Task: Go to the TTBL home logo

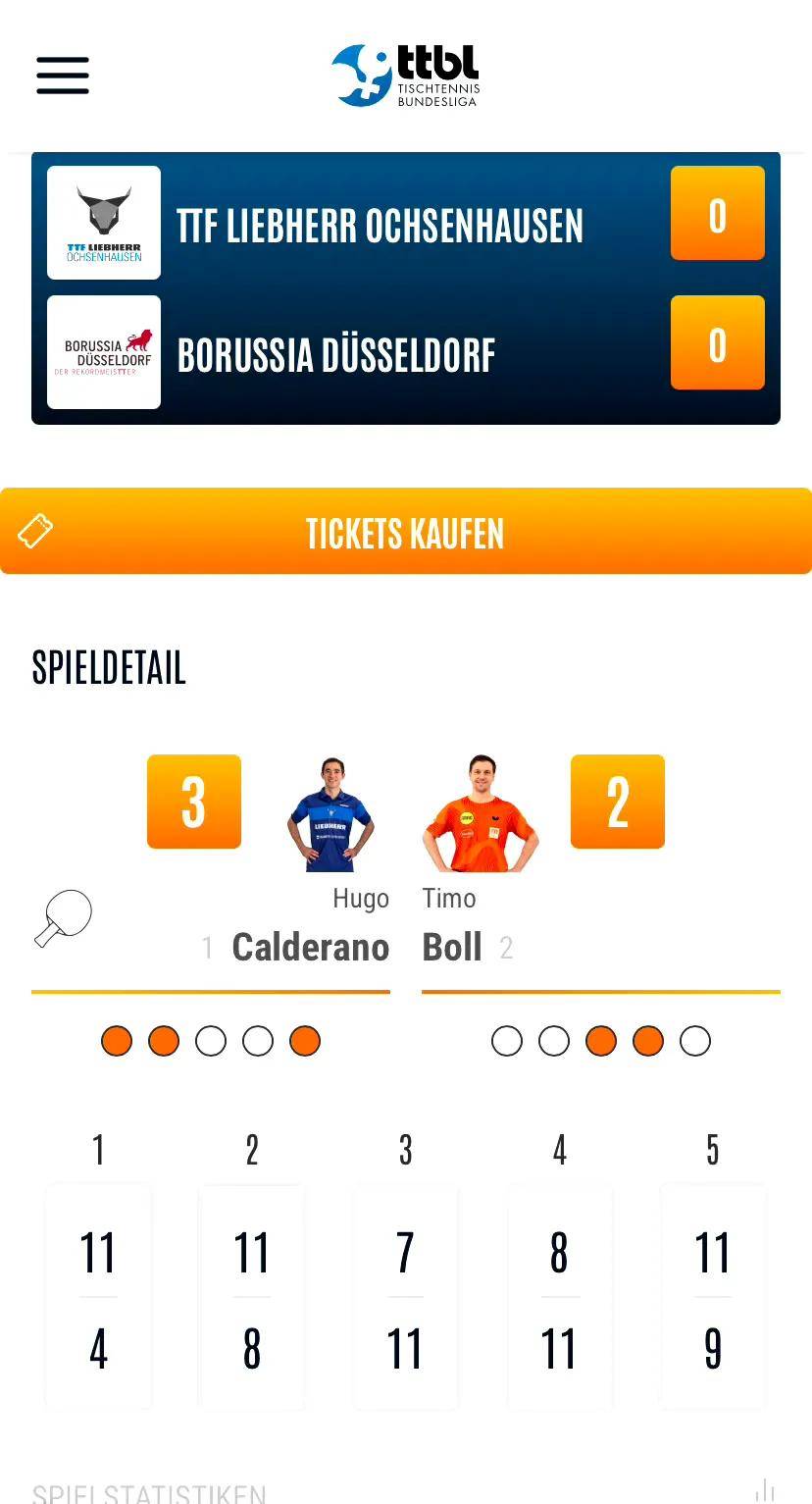Action: (405, 76)
